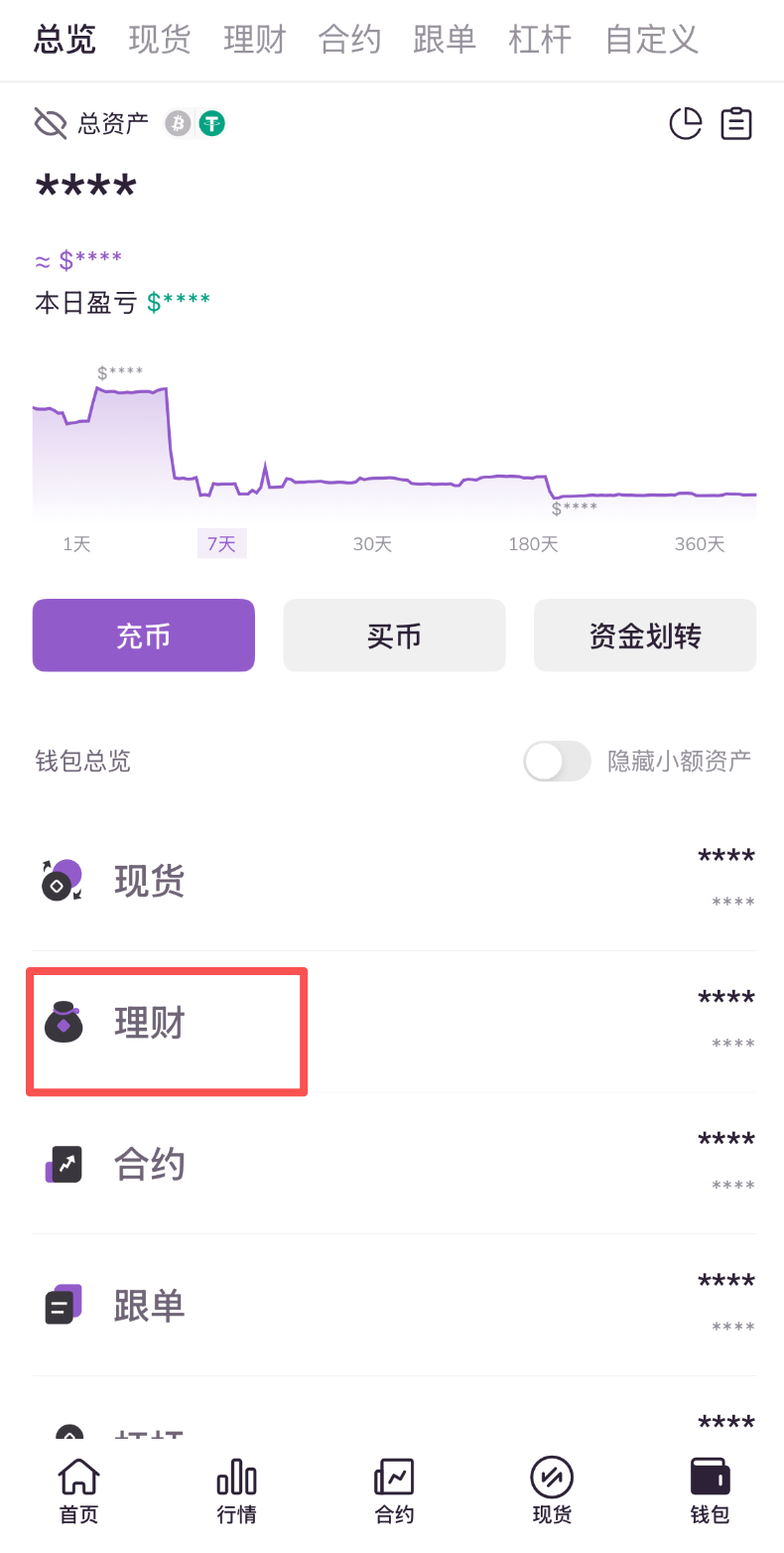Select the 360天 chart range
Viewport: 784px width, 1553px height.
700,544
